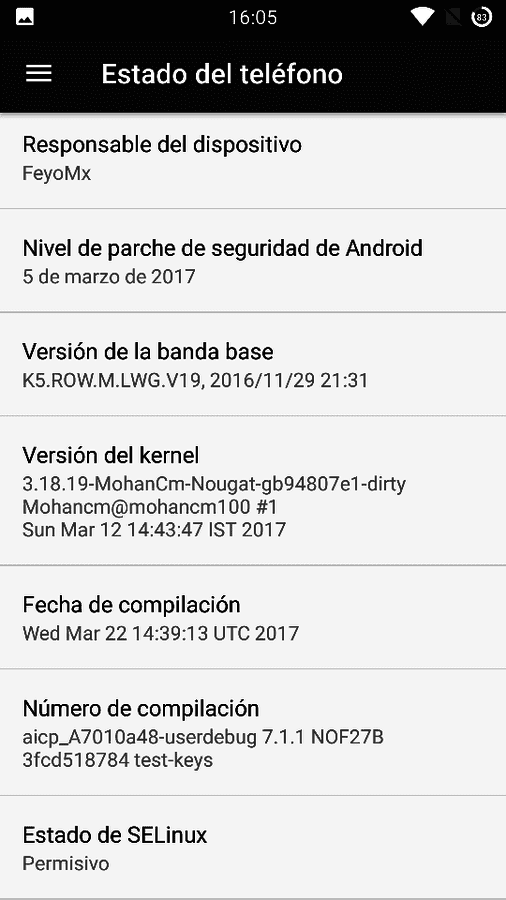Image resolution: width=506 pixels, height=900 pixels.
Task: Select Versión de la banda base row
Action: (x=253, y=364)
